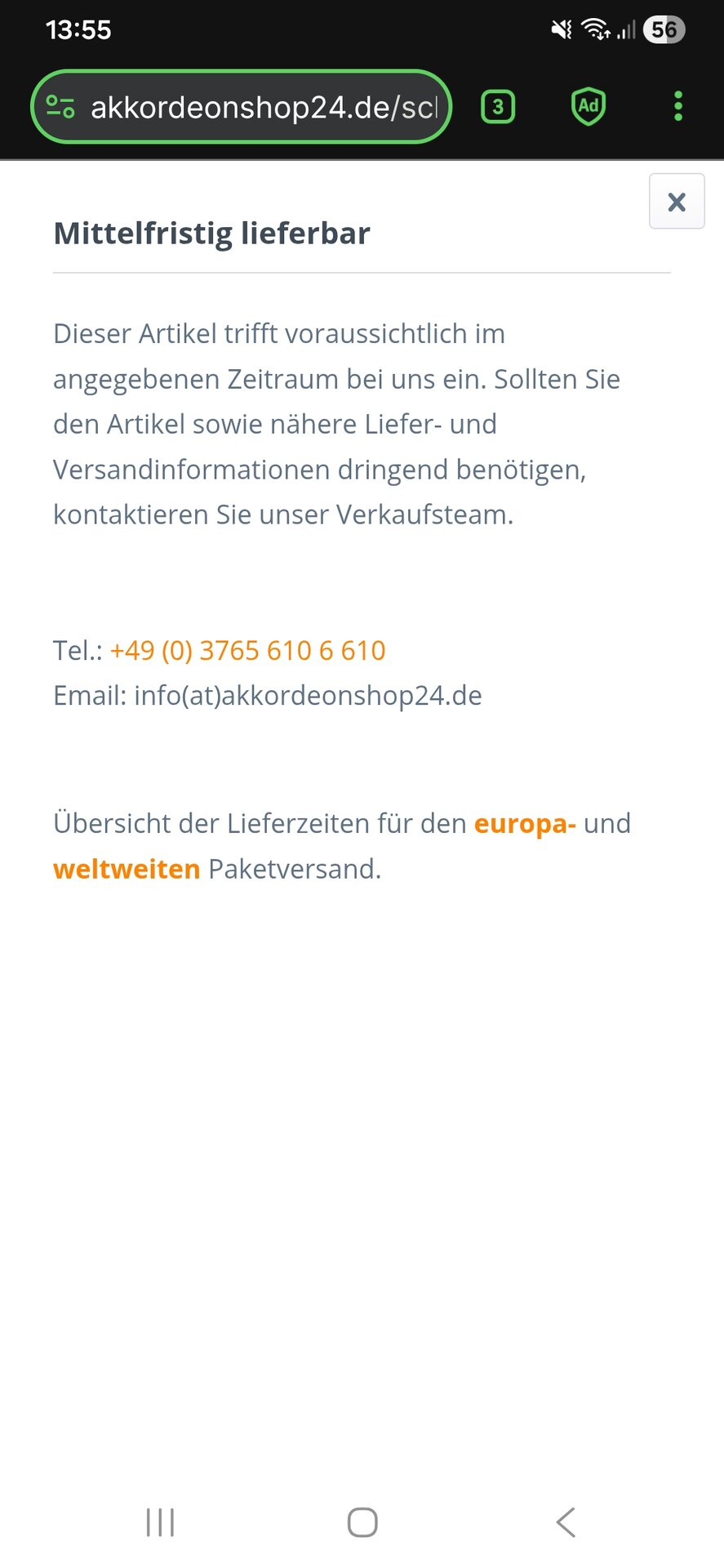The image size is (724, 1568).
Task: Tap the battery indicator showing 56
Action: [x=663, y=29]
